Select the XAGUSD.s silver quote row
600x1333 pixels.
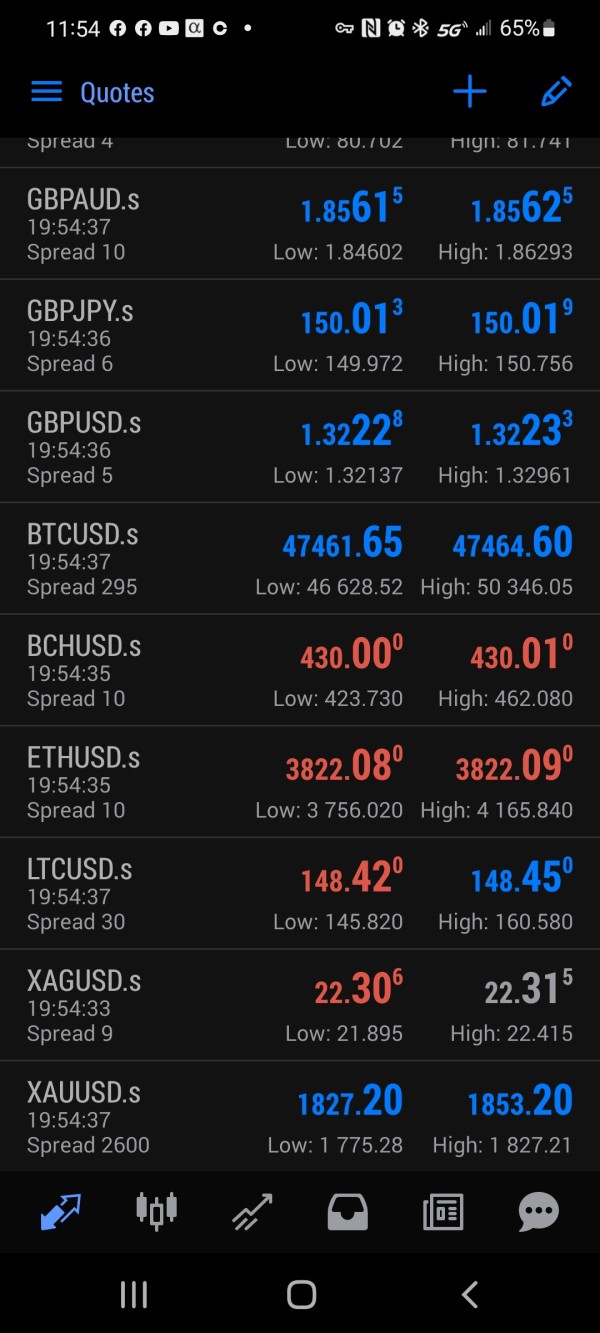(x=300, y=1006)
